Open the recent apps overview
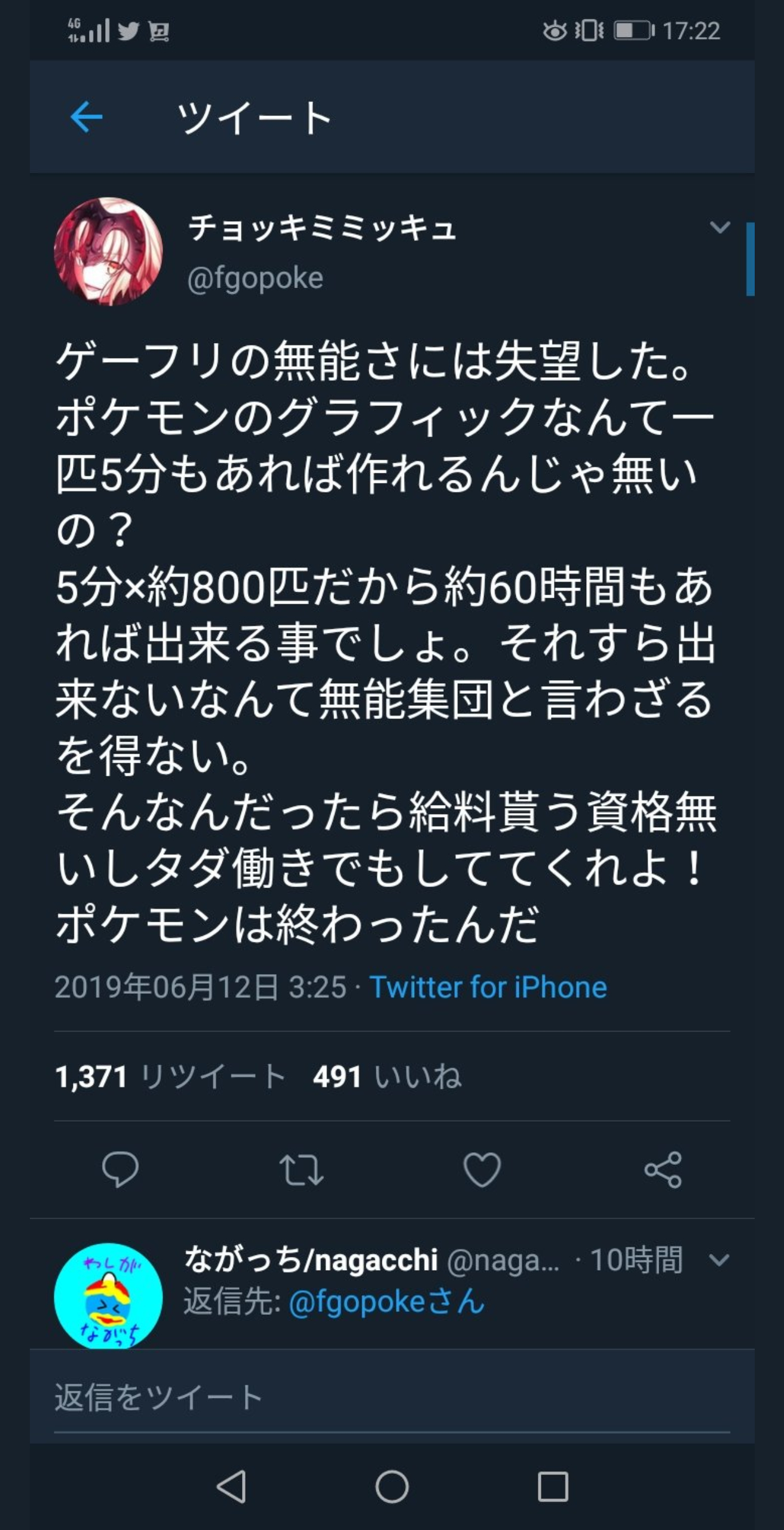This screenshot has height=1530, width=784. [553, 1486]
